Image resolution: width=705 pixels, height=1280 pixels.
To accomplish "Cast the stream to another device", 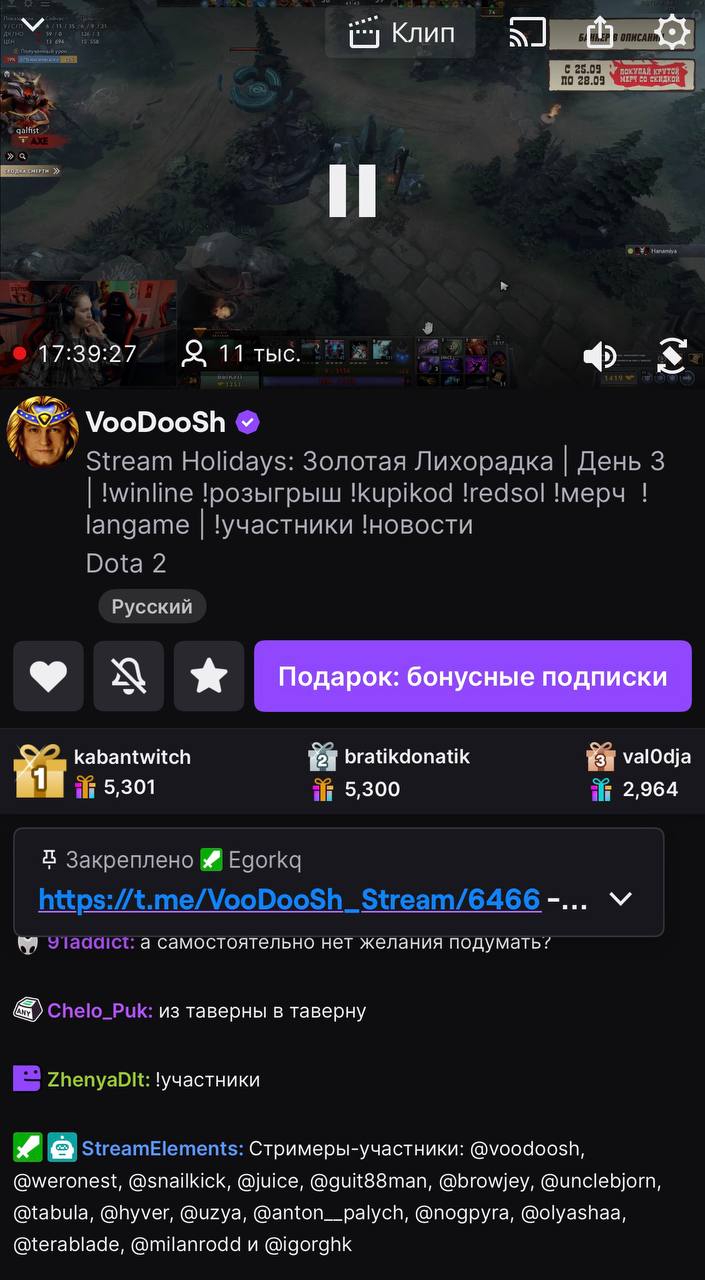I will (527, 33).
